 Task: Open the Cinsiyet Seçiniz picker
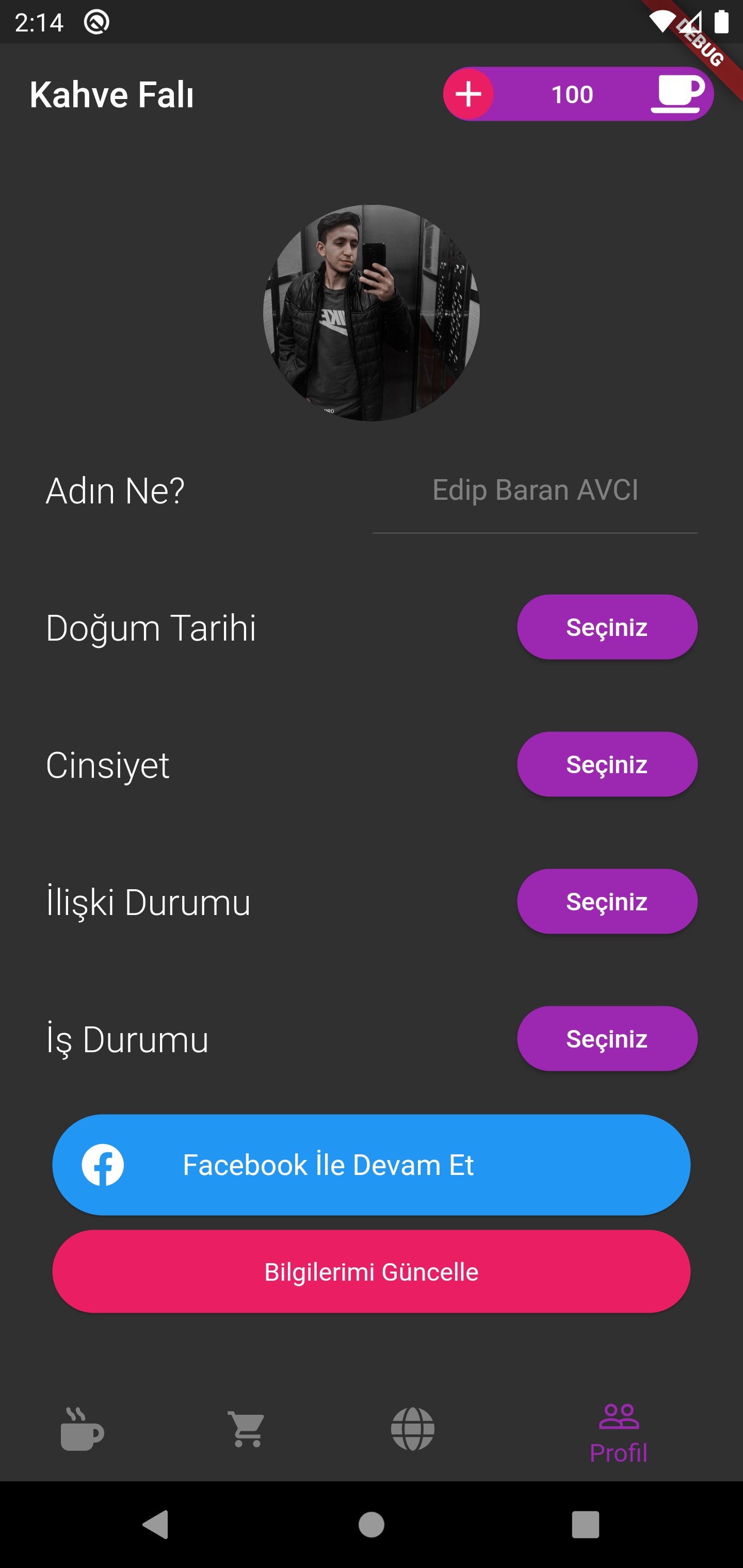(607, 764)
